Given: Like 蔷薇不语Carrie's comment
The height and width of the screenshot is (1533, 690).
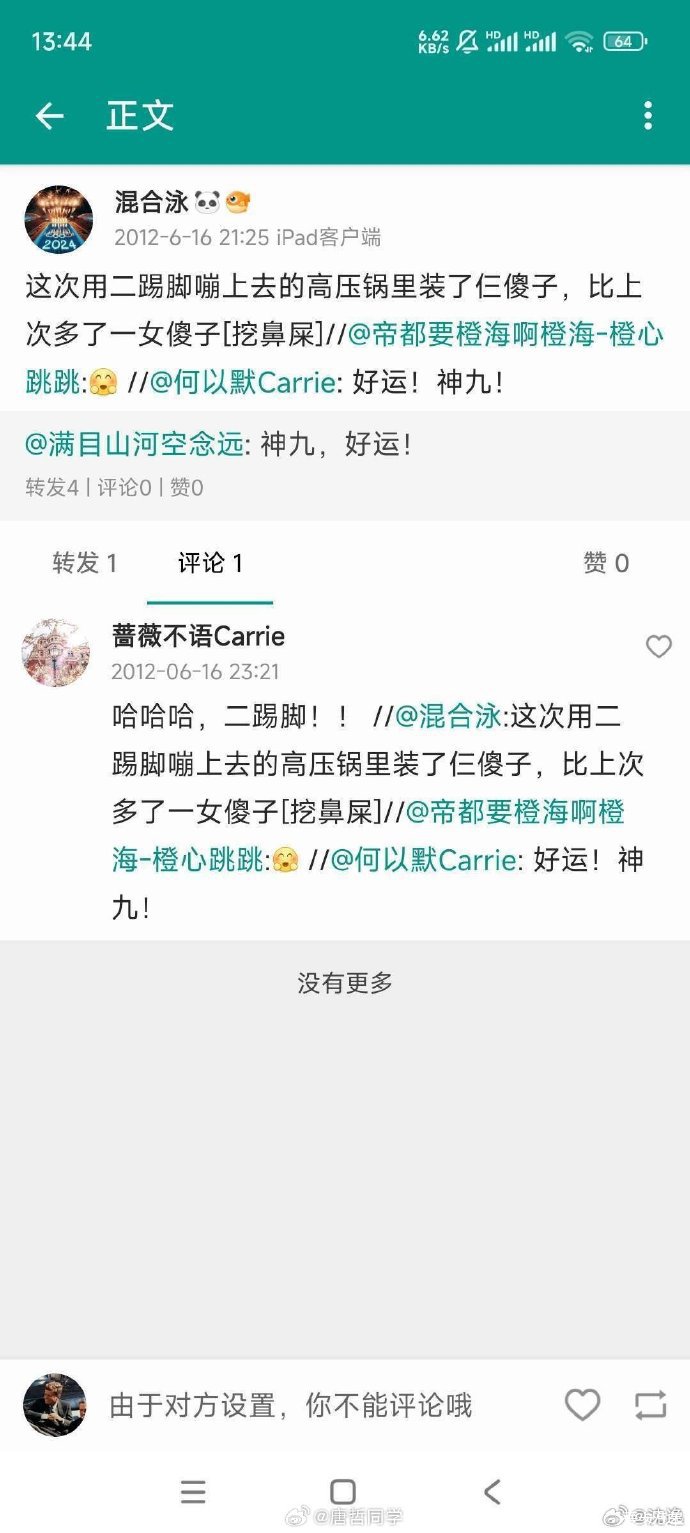Looking at the screenshot, I should pyautogui.click(x=659, y=647).
